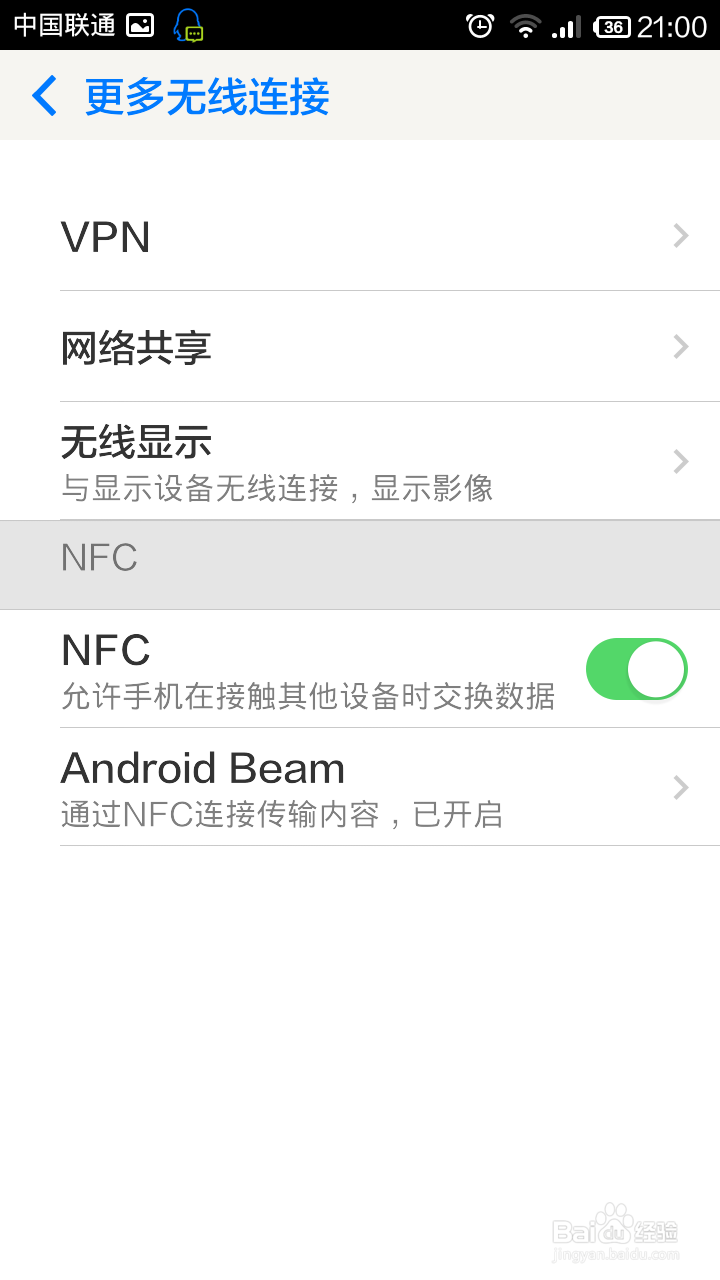
Task: Expand 无线显示 with its chevron
Action: point(681,461)
